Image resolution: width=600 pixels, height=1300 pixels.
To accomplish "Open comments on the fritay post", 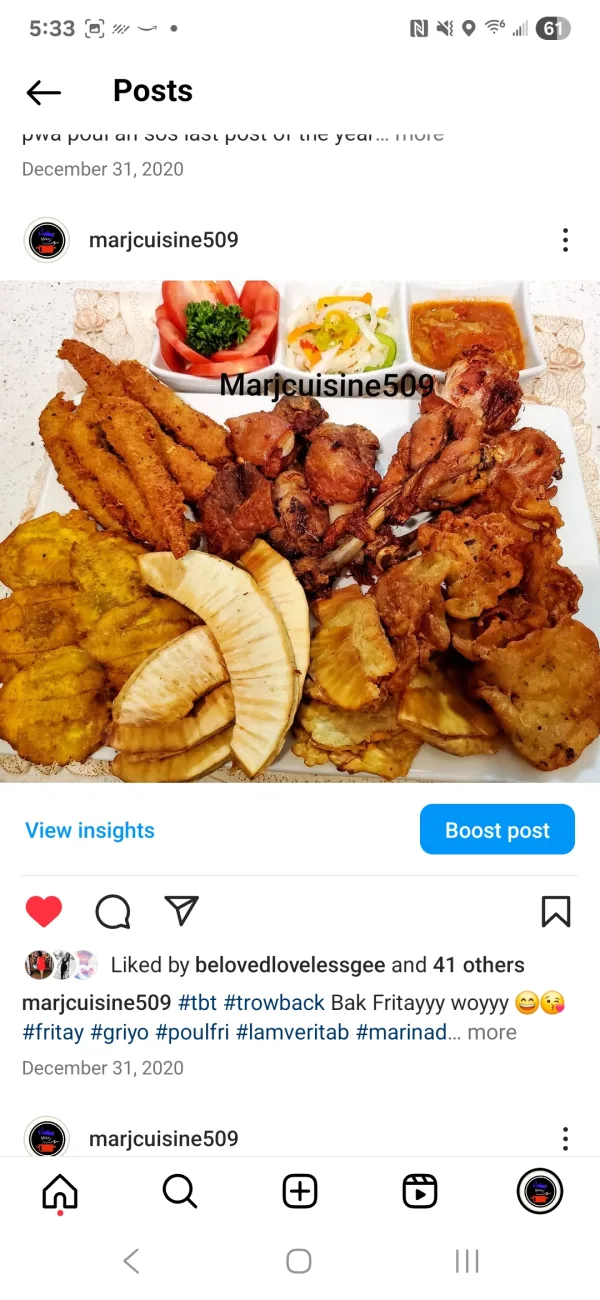I will 113,911.
